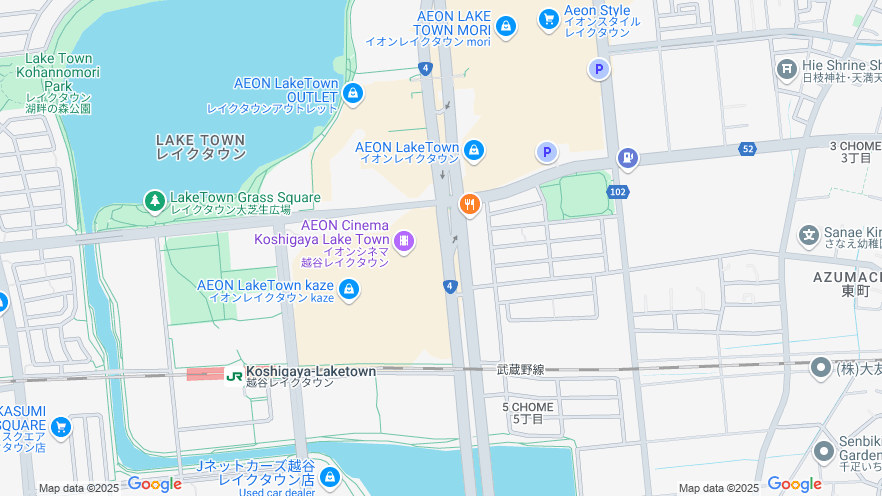
Task: Open the Sanae Kindergarten school marker
Action: (x=808, y=236)
